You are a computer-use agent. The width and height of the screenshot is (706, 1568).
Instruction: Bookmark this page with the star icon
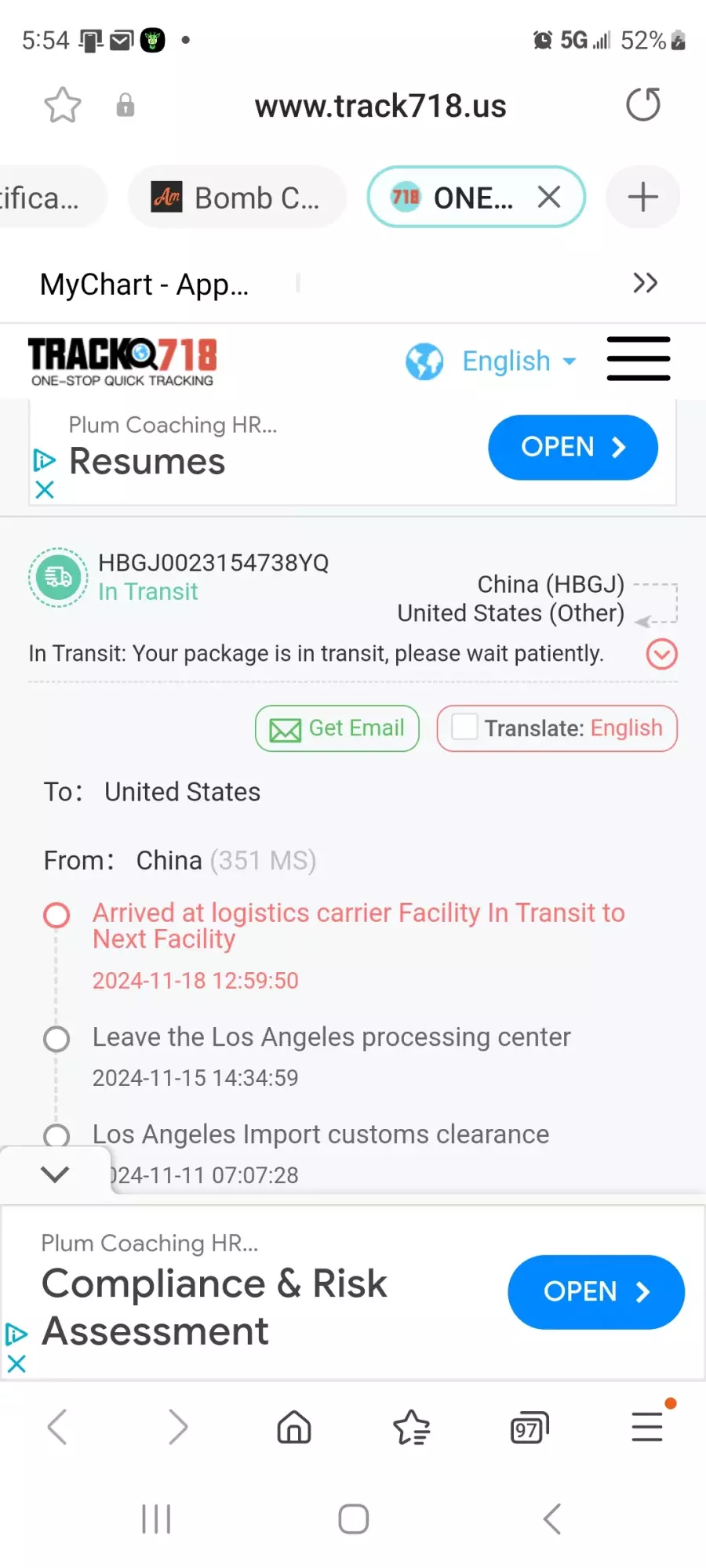click(62, 105)
